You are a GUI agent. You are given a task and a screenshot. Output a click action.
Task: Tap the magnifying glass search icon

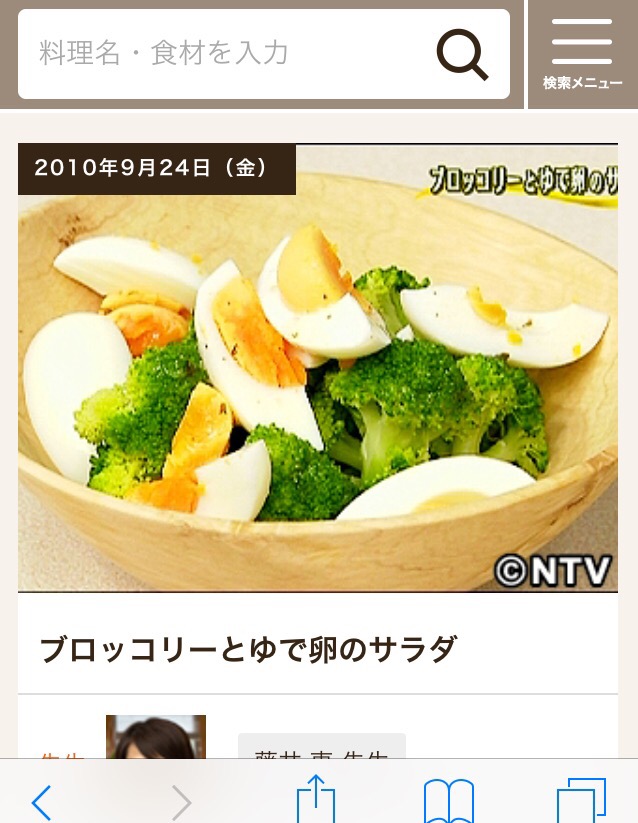coord(462,54)
